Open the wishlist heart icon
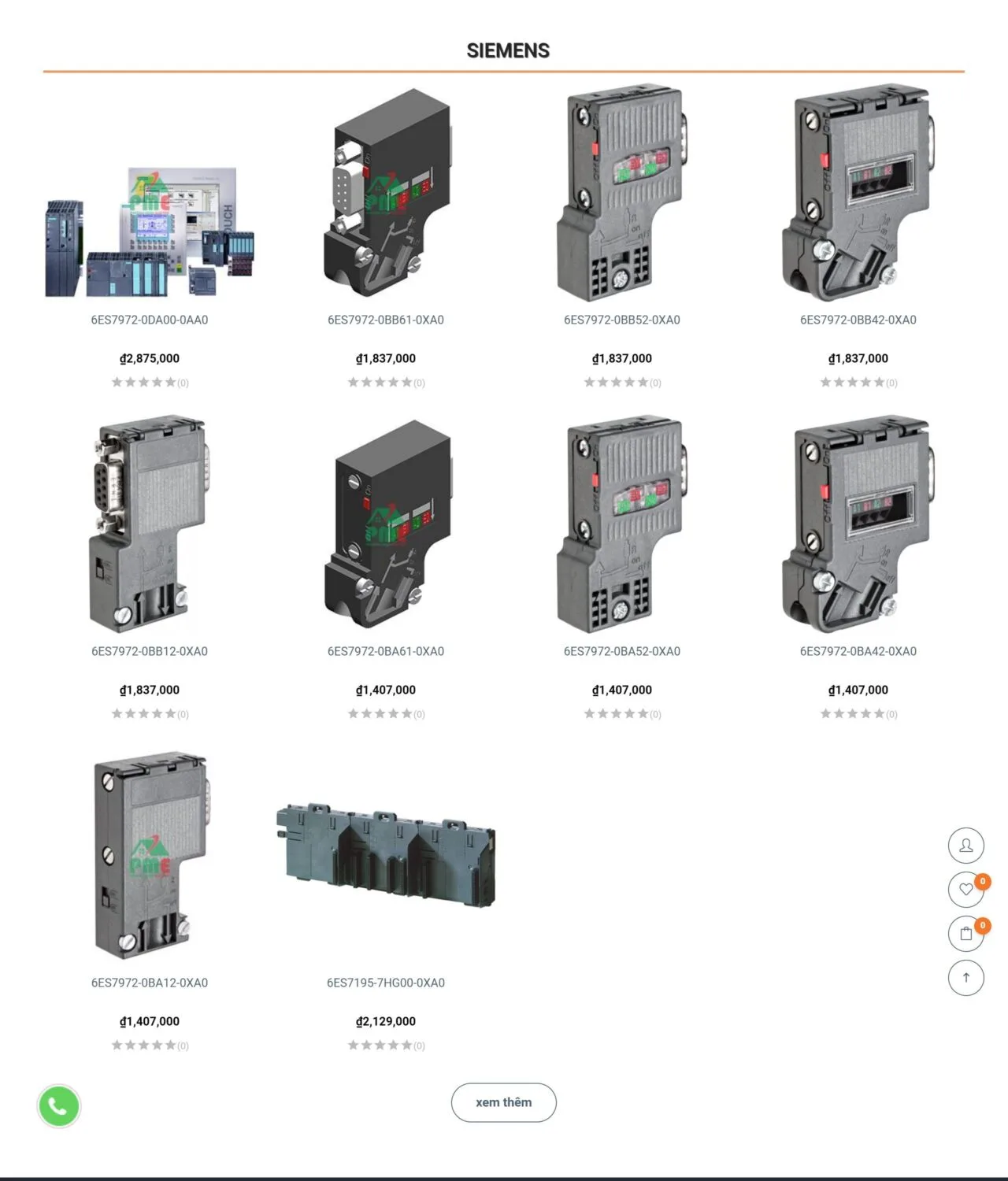This screenshot has height=1181, width=1008. tap(966, 890)
